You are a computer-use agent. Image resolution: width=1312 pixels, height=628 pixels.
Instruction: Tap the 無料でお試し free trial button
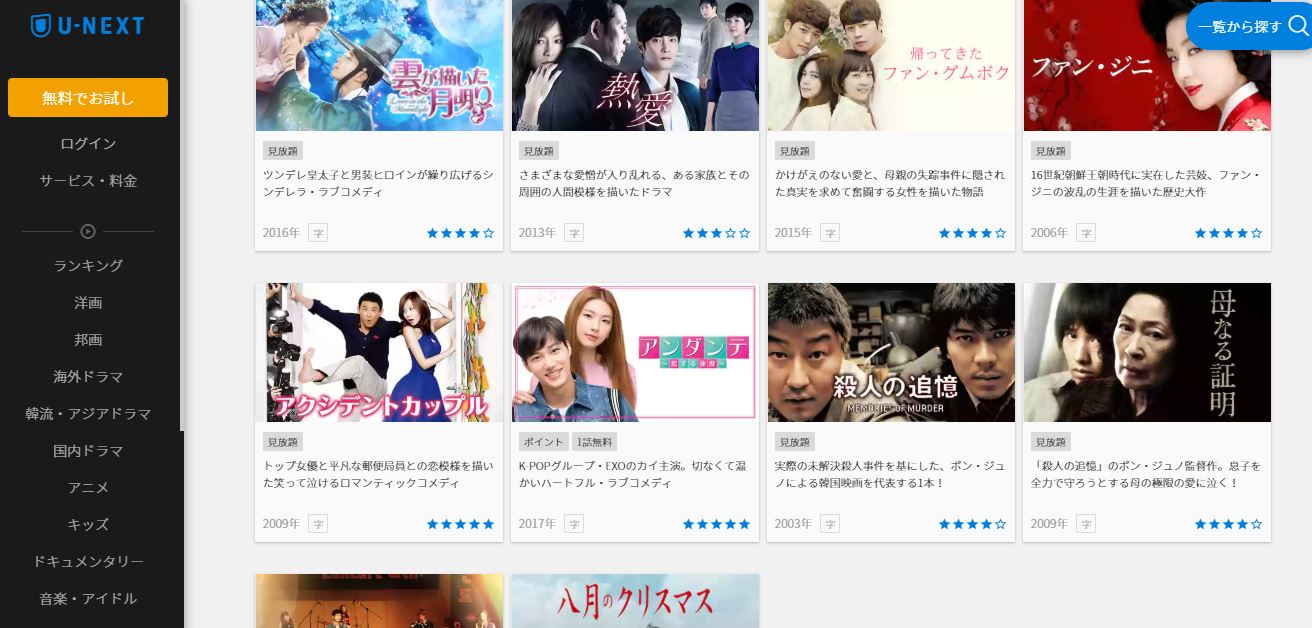pos(88,98)
